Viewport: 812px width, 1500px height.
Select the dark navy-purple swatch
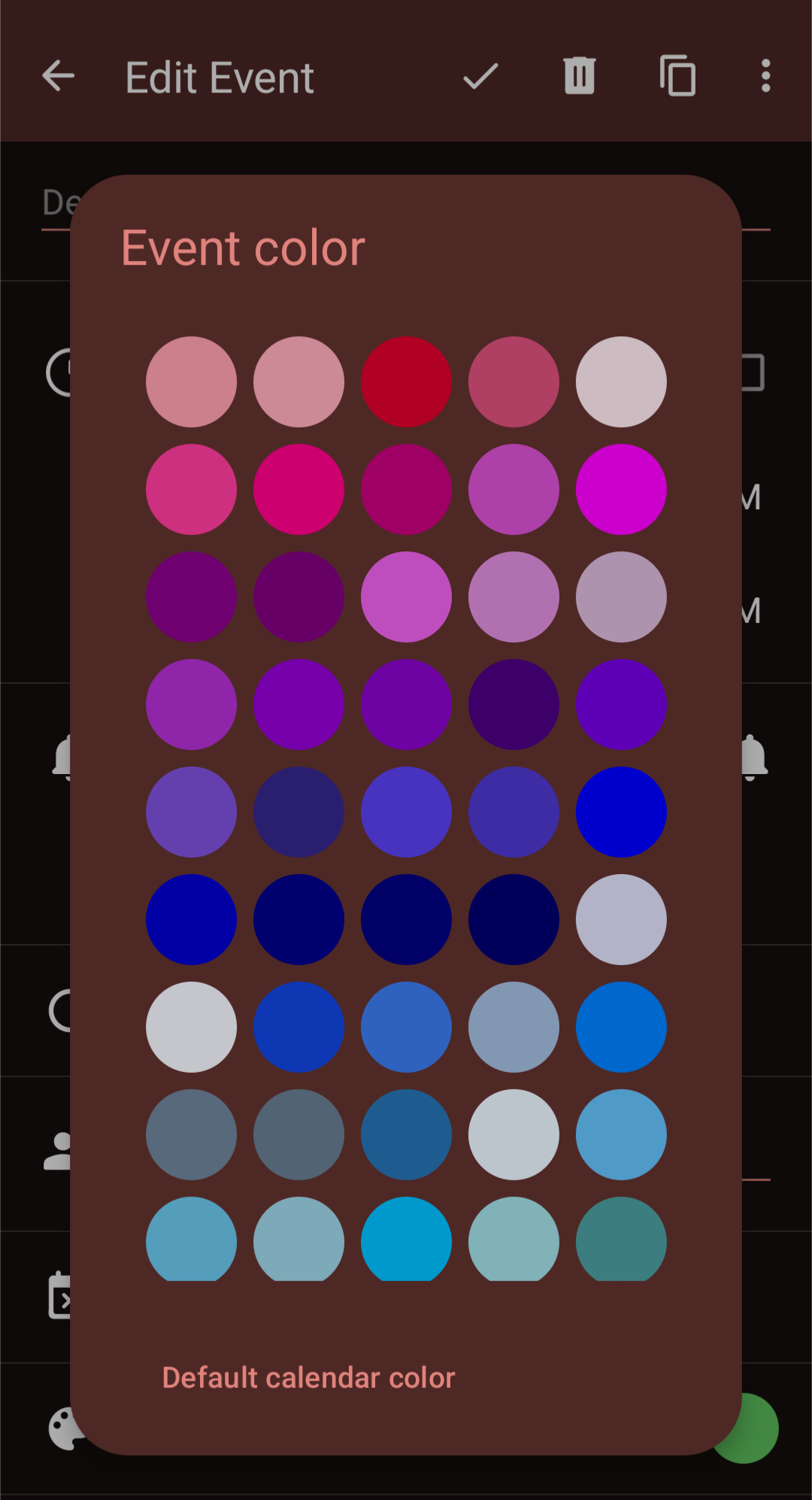[x=298, y=812]
